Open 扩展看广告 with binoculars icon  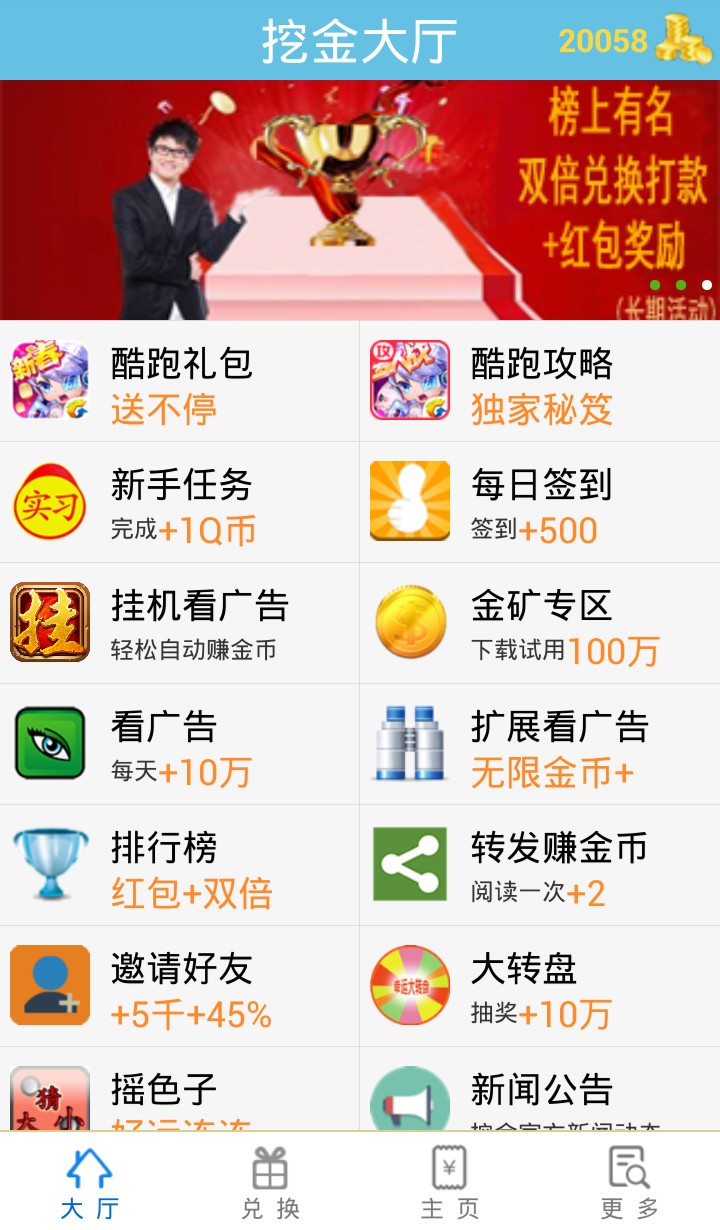540,744
